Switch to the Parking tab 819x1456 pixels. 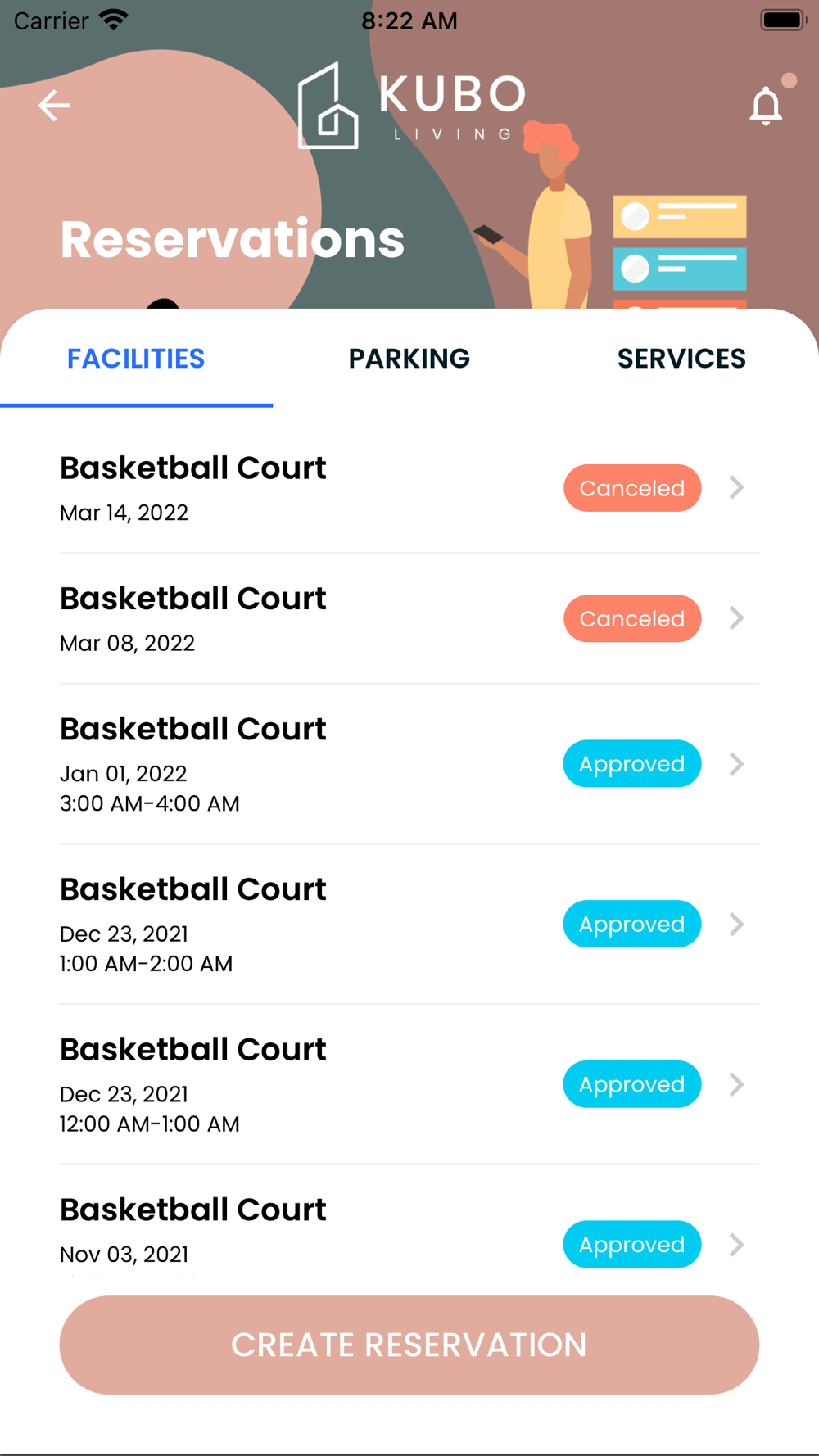[409, 359]
